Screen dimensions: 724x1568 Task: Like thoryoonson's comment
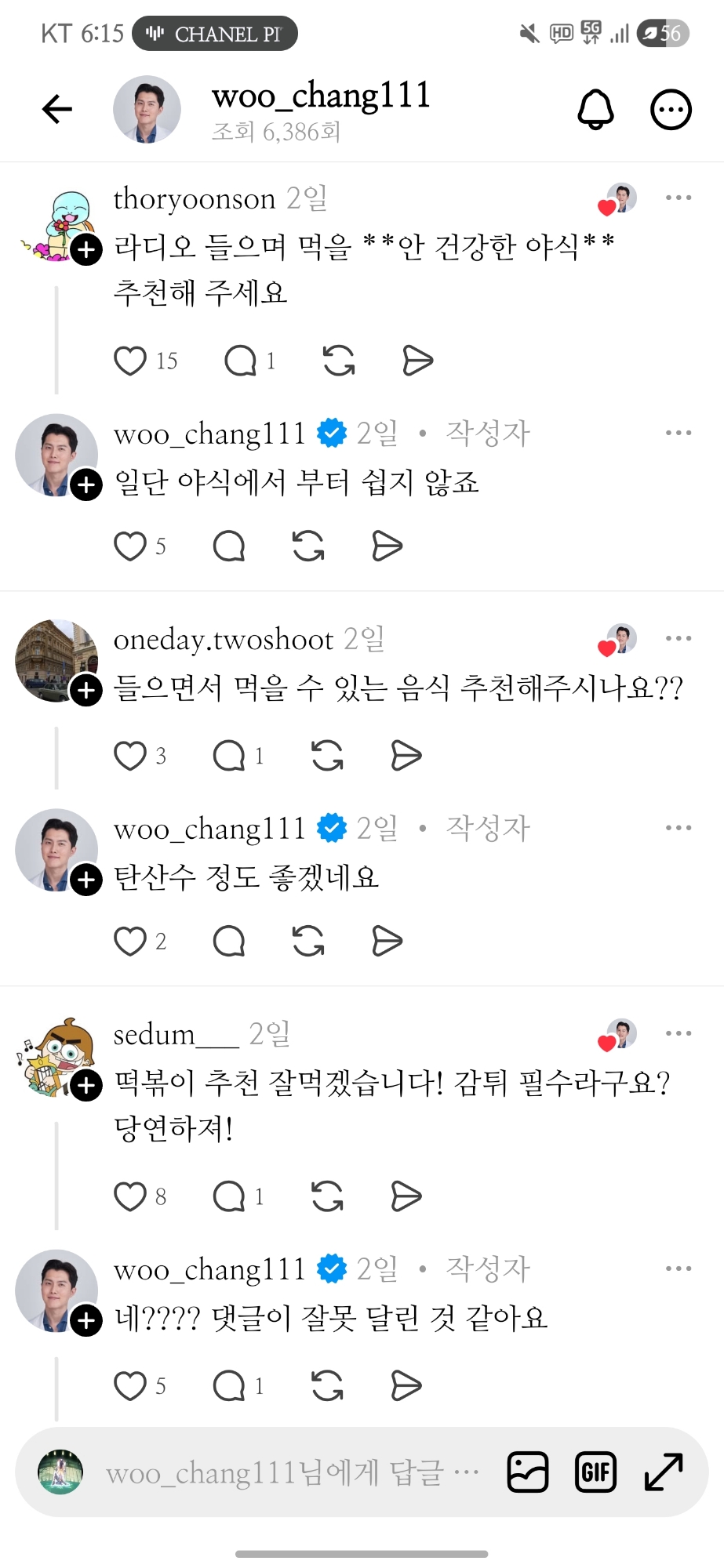pos(130,361)
